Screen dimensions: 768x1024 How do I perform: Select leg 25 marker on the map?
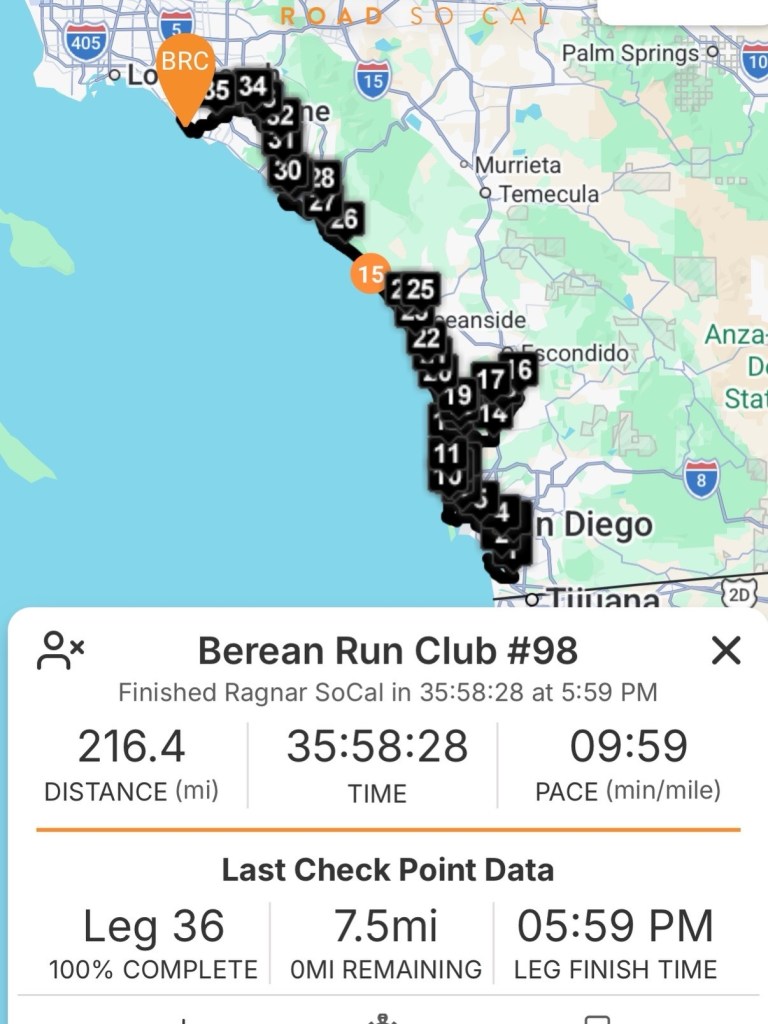tap(421, 290)
